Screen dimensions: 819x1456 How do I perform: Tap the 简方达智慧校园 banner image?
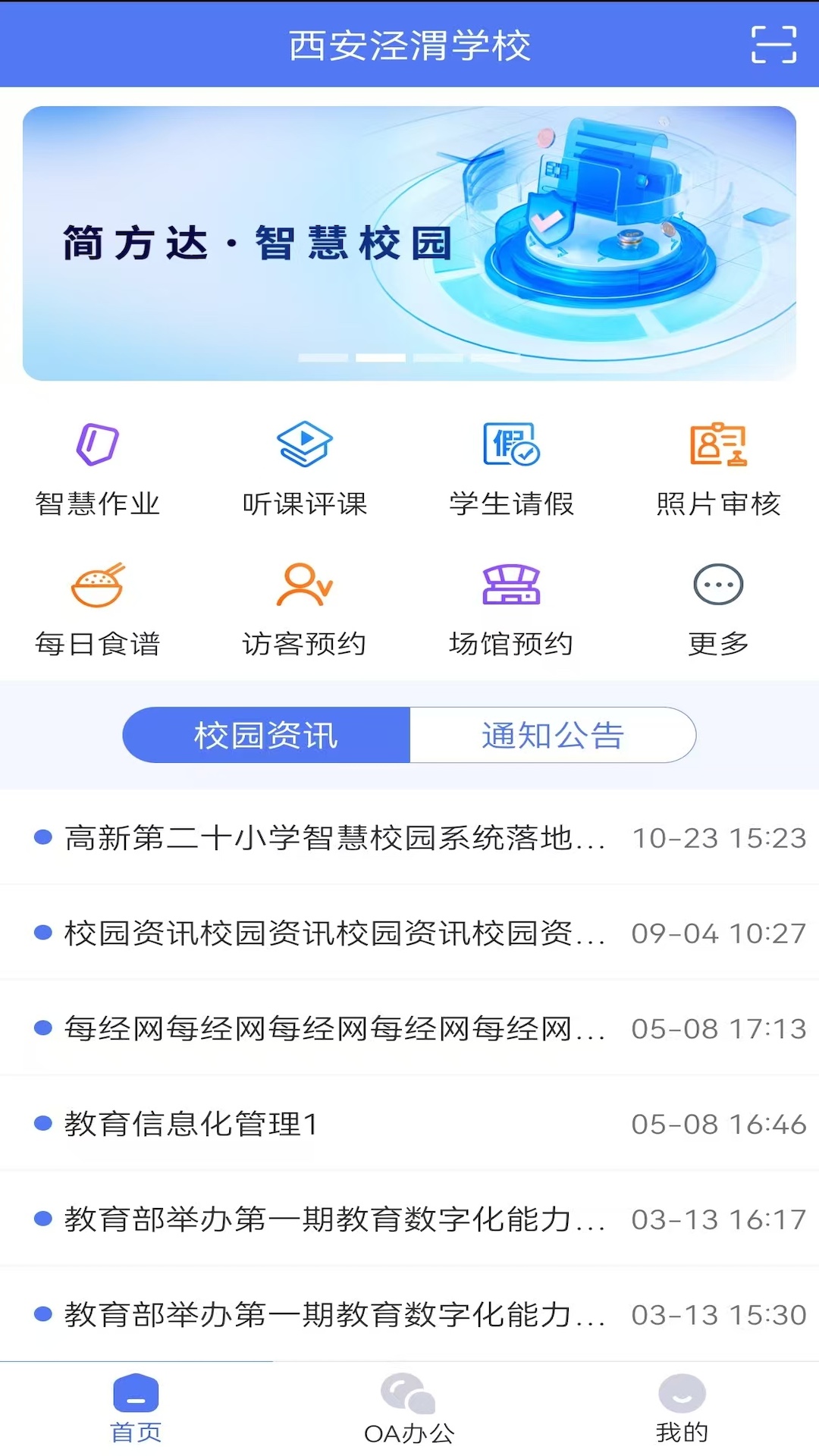(x=409, y=243)
